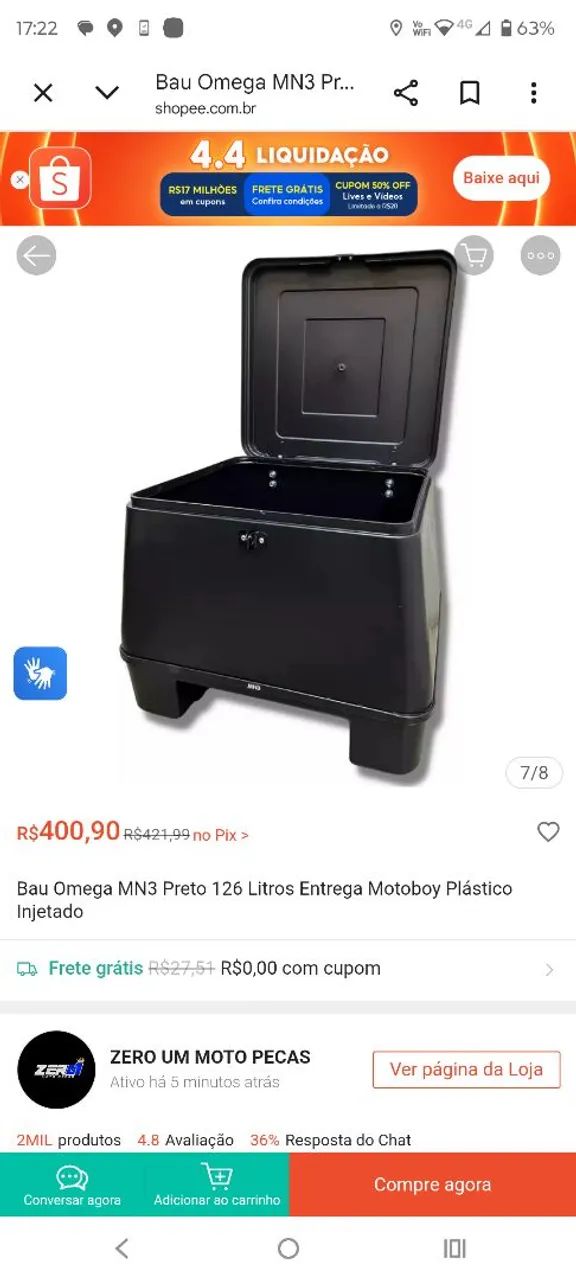Tap the Baixe aqui button

[x=501, y=178]
